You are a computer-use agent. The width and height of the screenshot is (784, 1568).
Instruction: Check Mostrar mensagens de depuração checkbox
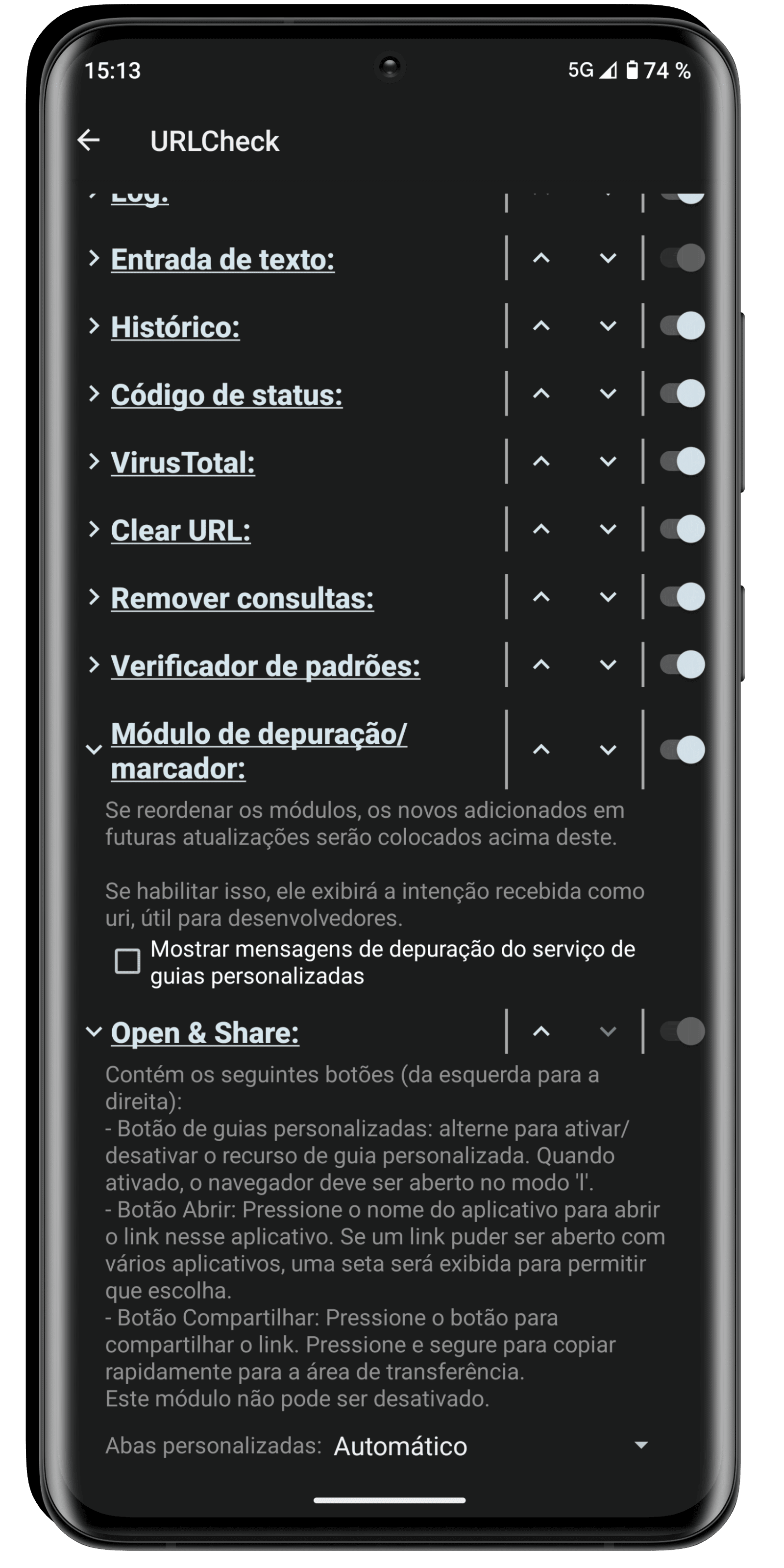(x=128, y=962)
